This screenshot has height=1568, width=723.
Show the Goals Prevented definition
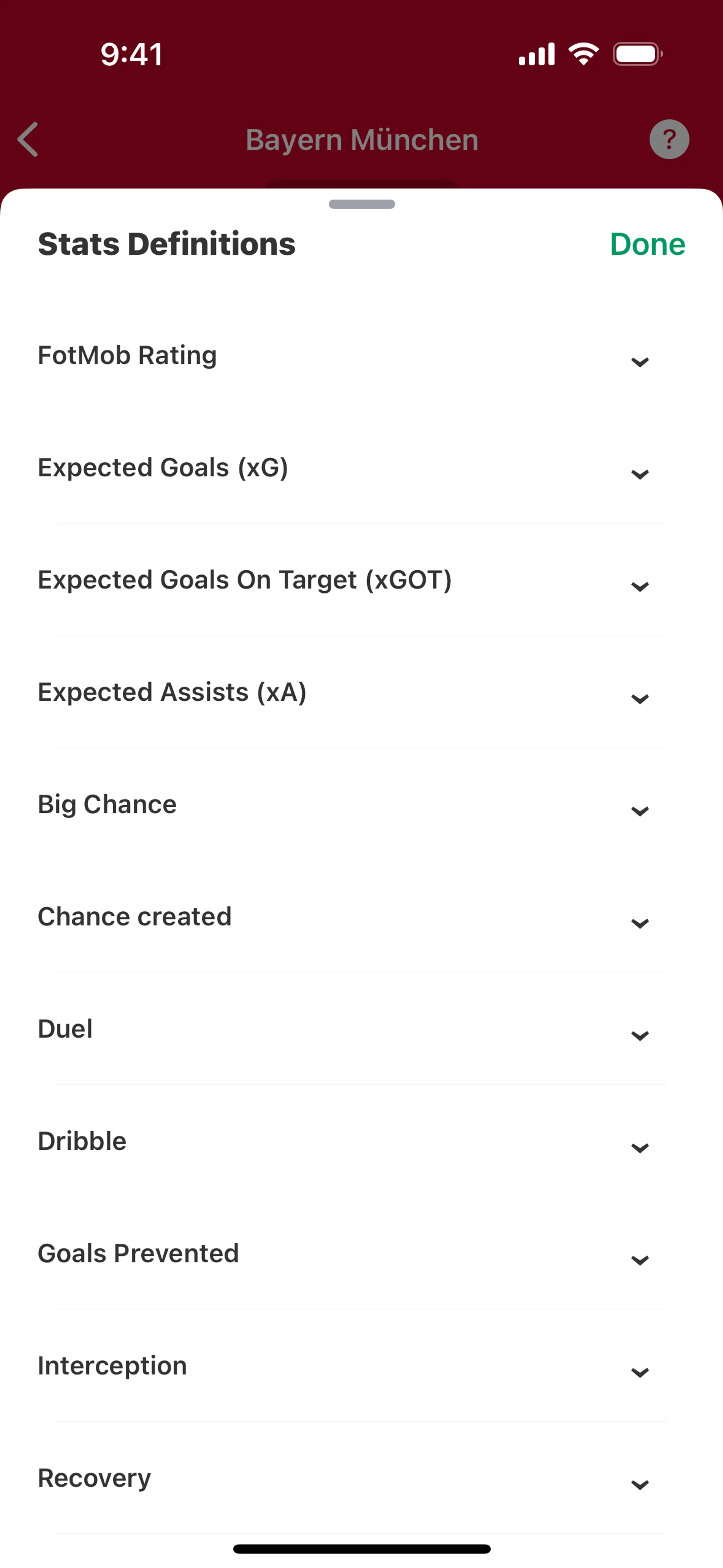(639, 1259)
